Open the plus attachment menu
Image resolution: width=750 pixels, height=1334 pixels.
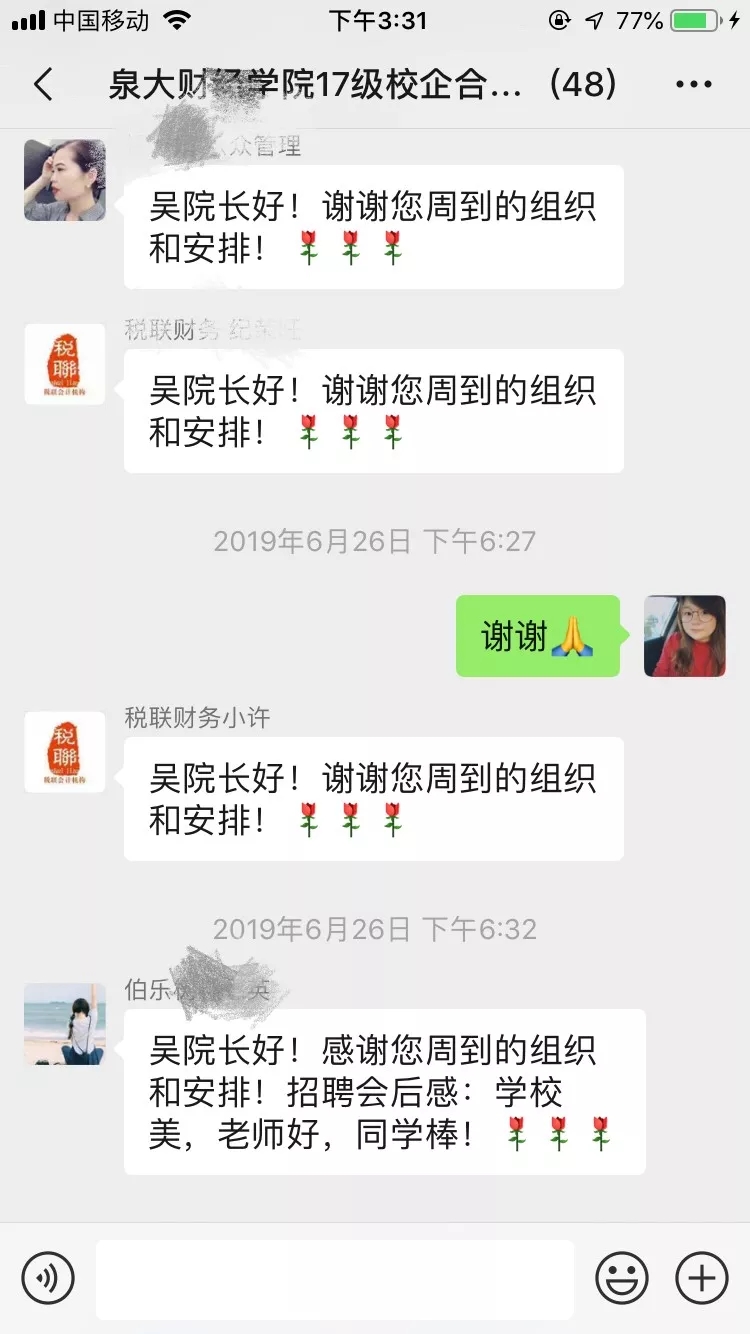(x=702, y=1278)
